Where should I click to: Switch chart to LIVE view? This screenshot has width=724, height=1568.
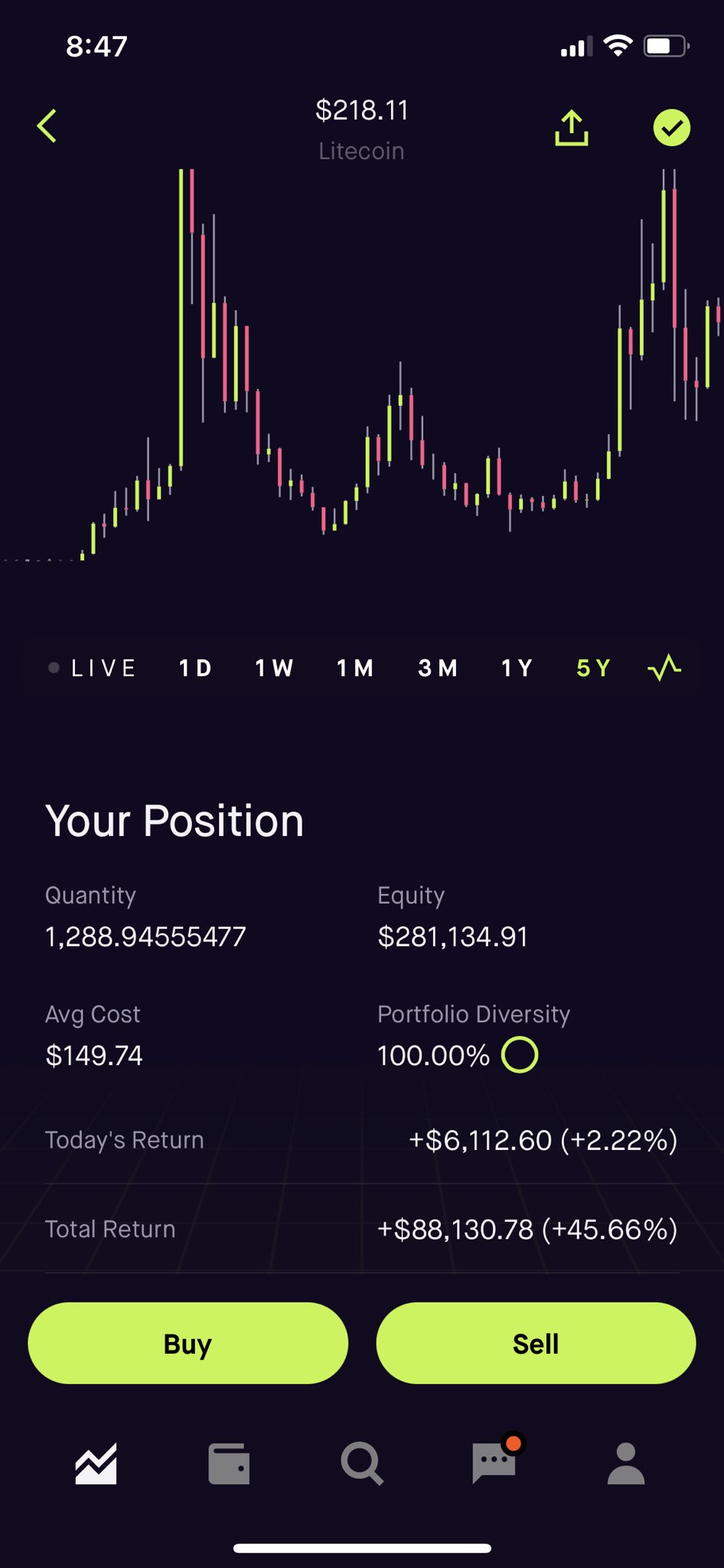92,668
